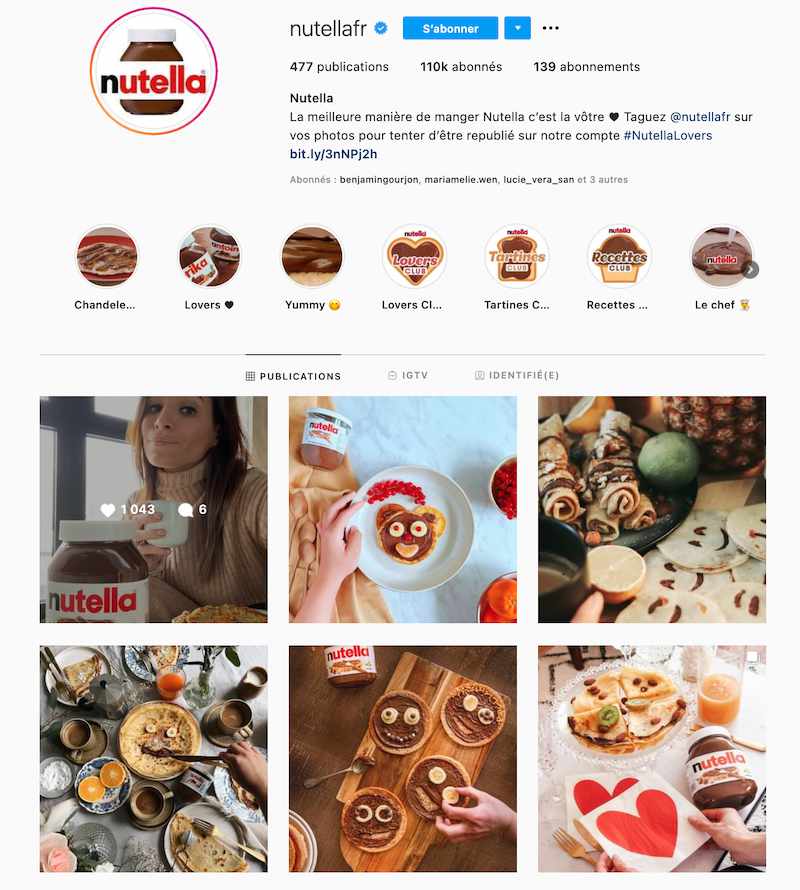Open the Tartines Club highlight

(517, 257)
